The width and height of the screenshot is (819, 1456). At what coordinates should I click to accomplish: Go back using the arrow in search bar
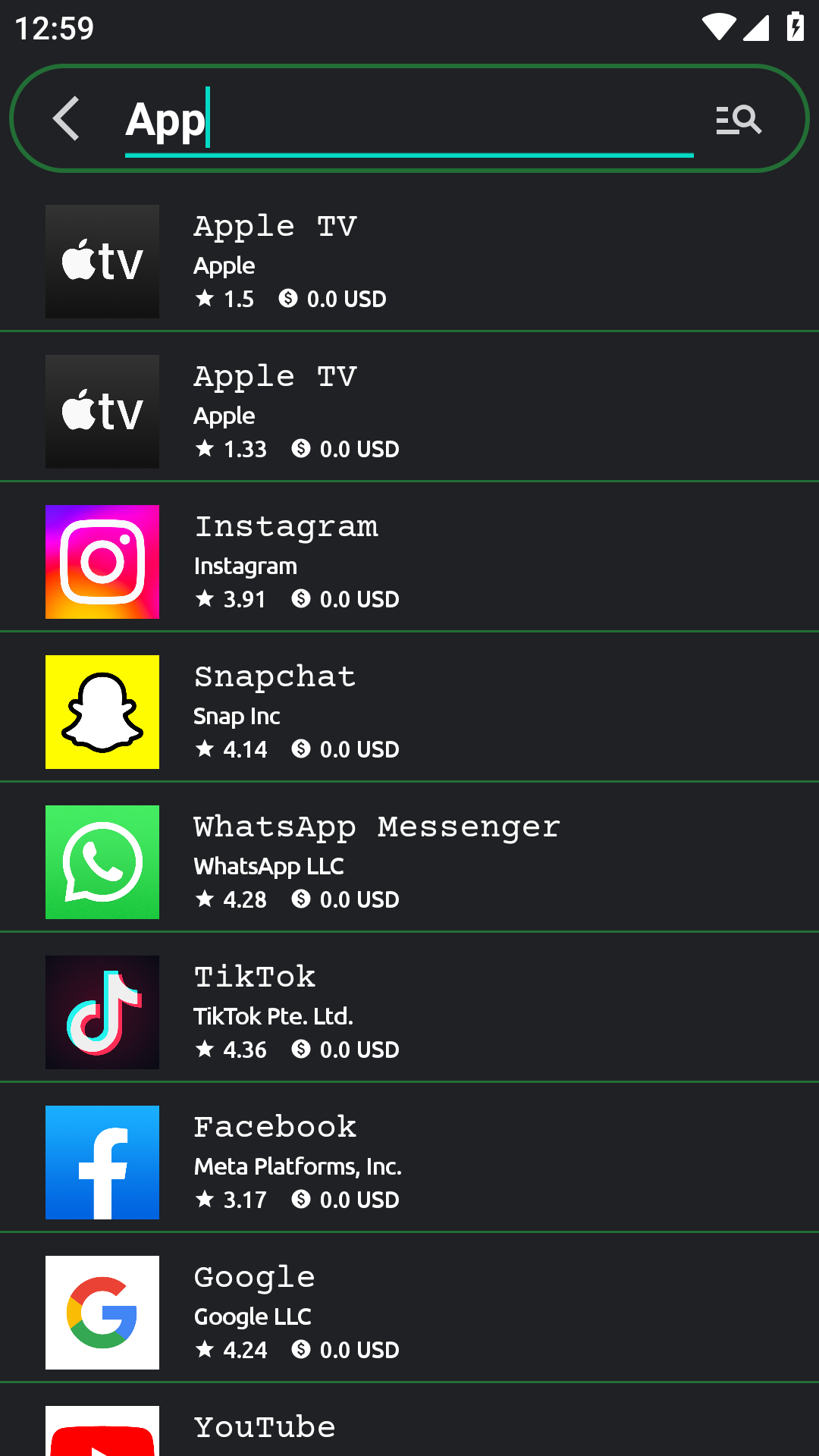(x=66, y=119)
